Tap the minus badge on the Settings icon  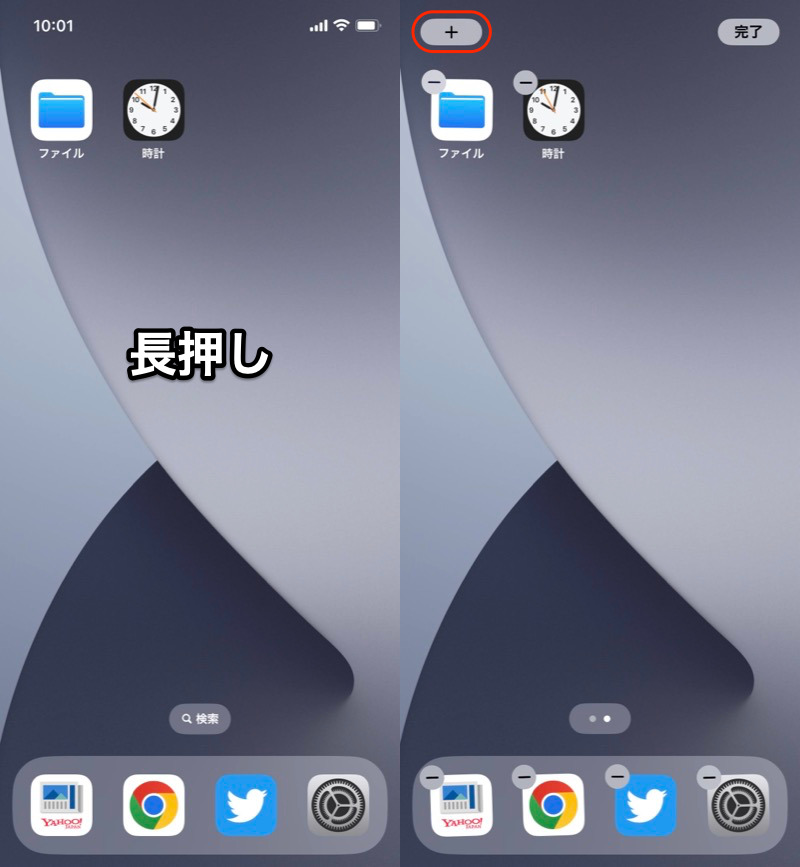click(709, 777)
